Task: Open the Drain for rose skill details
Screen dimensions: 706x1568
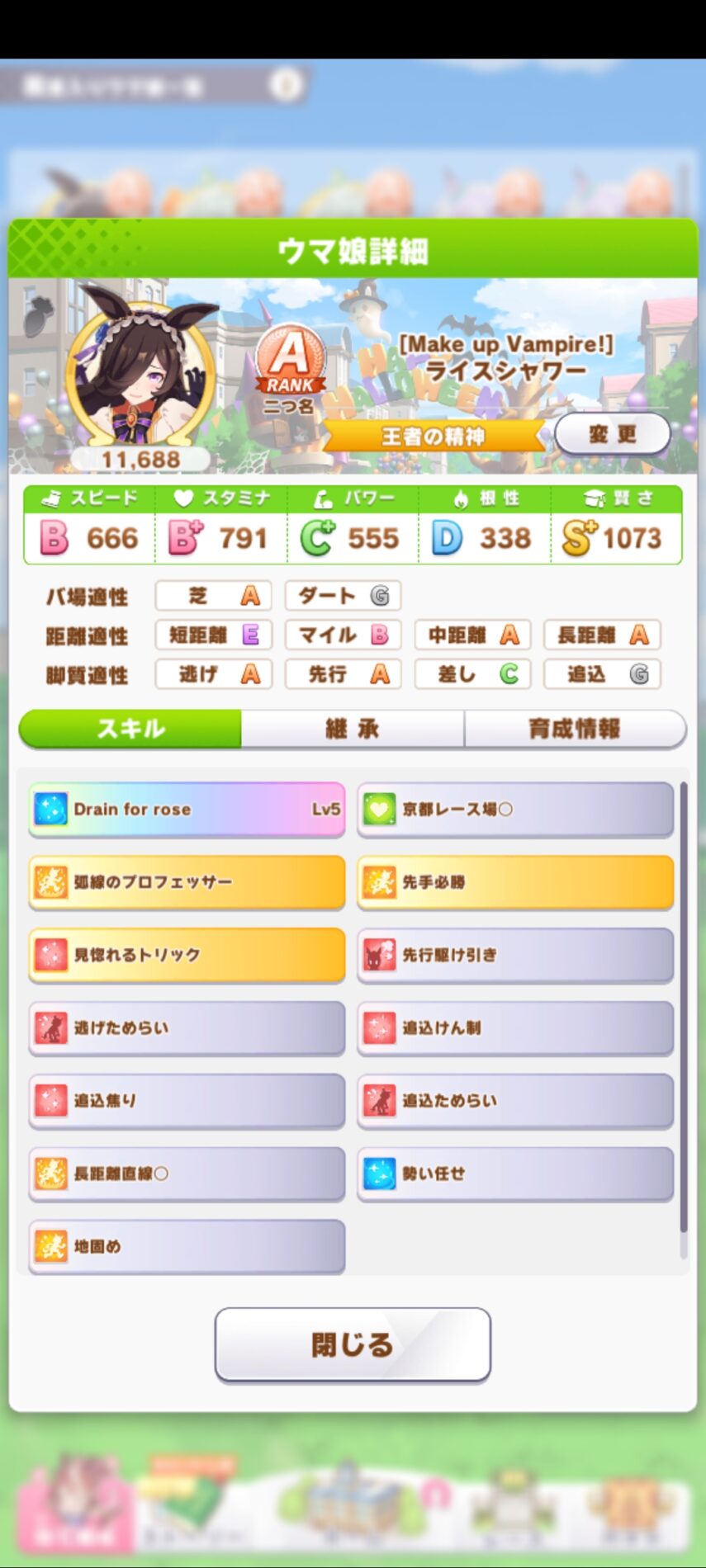Action: [x=187, y=810]
